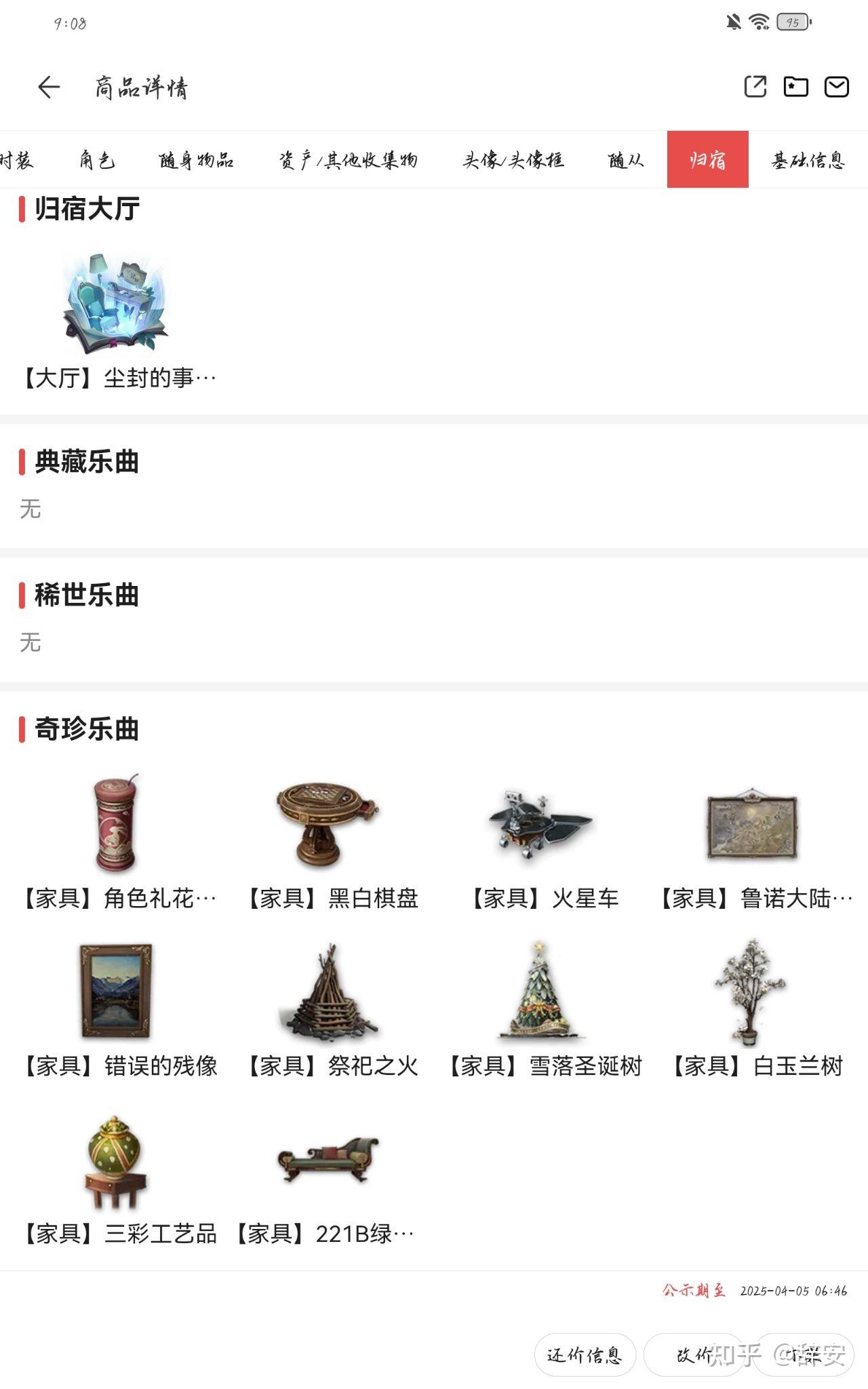Tap the 改价 button
Viewport: 868px width, 1389px height.
click(x=693, y=1355)
